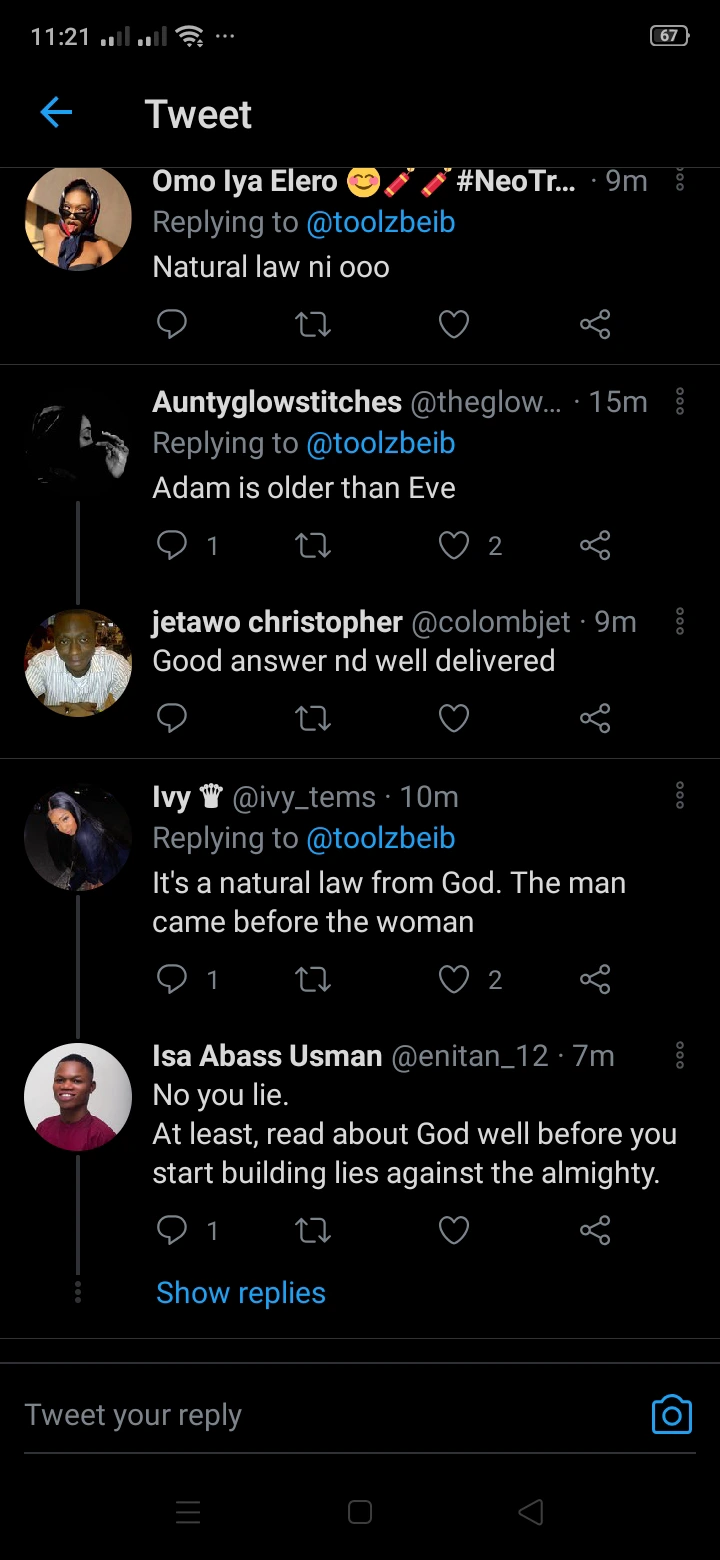The height and width of the screenshot is (1560, 720).
Task: Open recent apps from navigation bar
Action: coord(188,1512)
